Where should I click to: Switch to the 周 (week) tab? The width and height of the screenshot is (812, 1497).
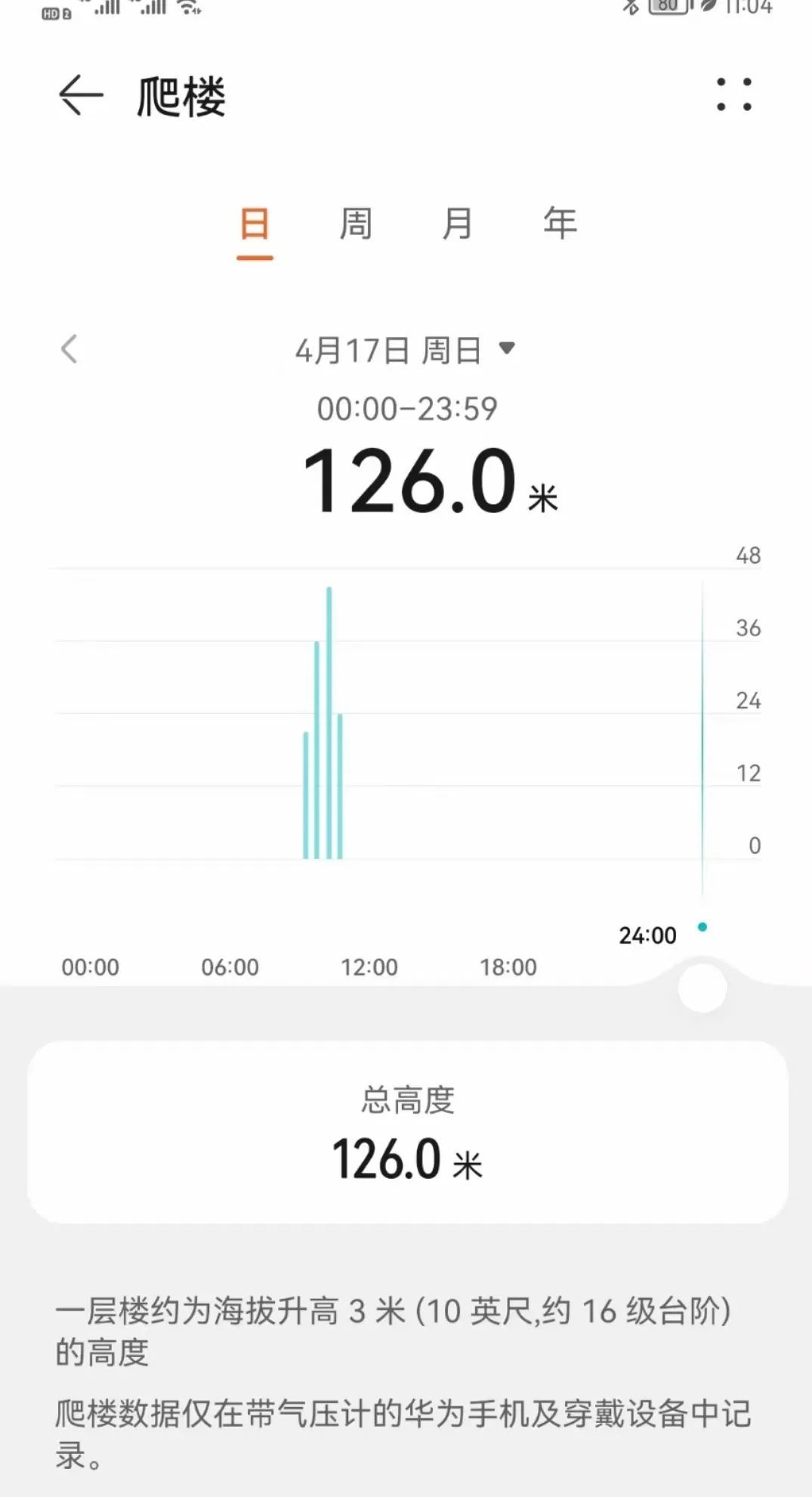(x=356, y=224)
